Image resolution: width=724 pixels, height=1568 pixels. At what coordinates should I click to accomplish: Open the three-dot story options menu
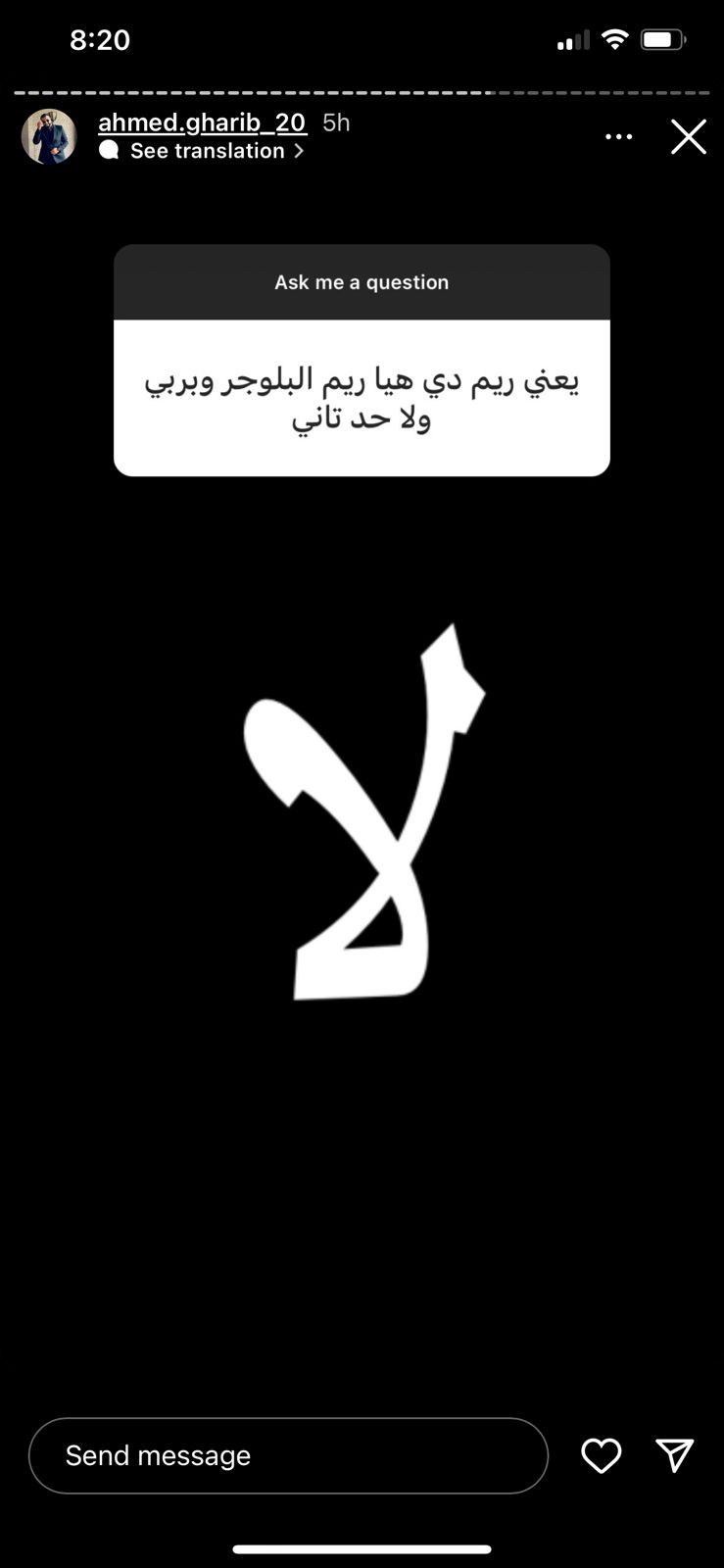tap(618, 137)
